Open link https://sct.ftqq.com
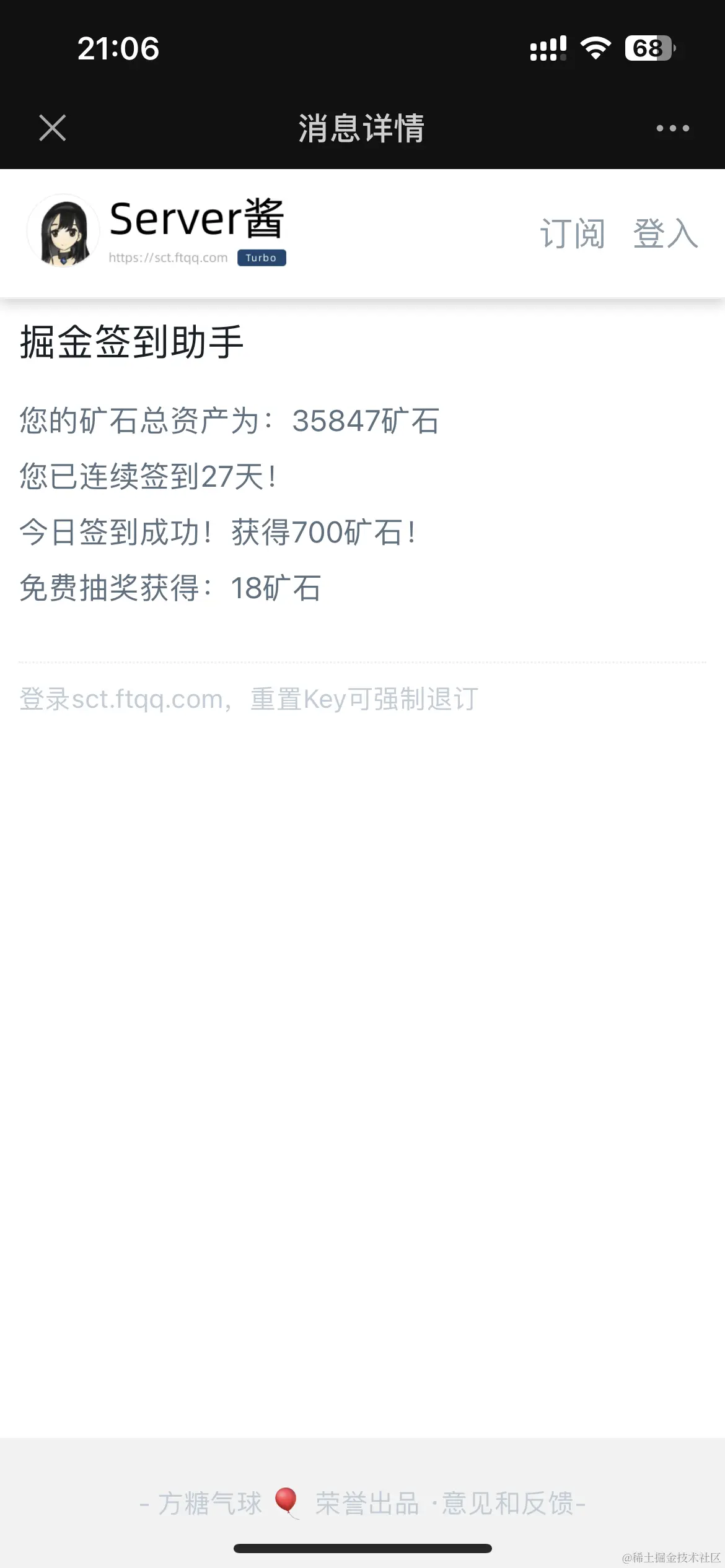Image resolution: width=725 pixels, height=1568 pixels. (167, 258)
